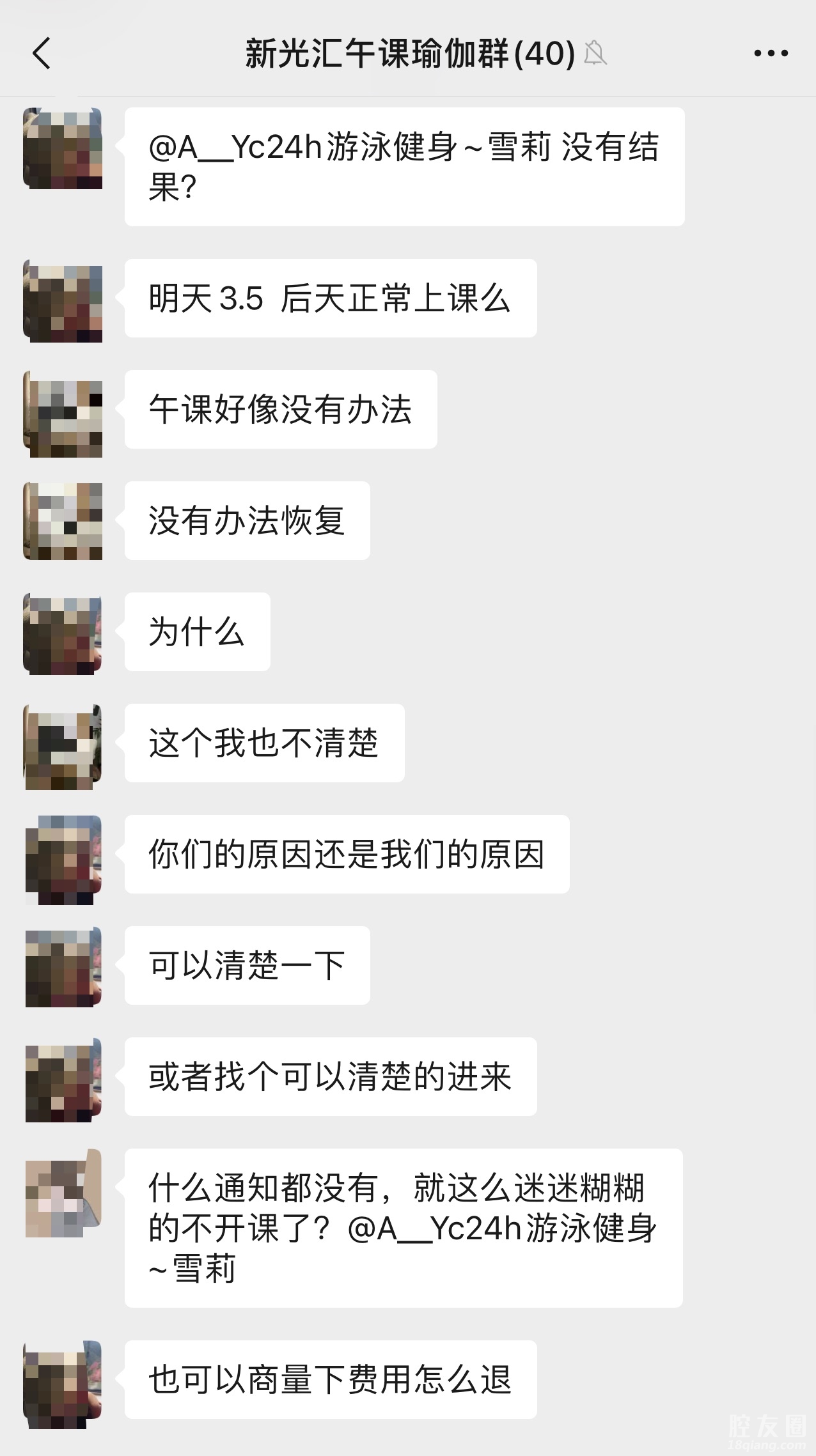Open the avatar beside '什么通知都没有' message
Screen dimensions: 816x1456
point(63,1194)
